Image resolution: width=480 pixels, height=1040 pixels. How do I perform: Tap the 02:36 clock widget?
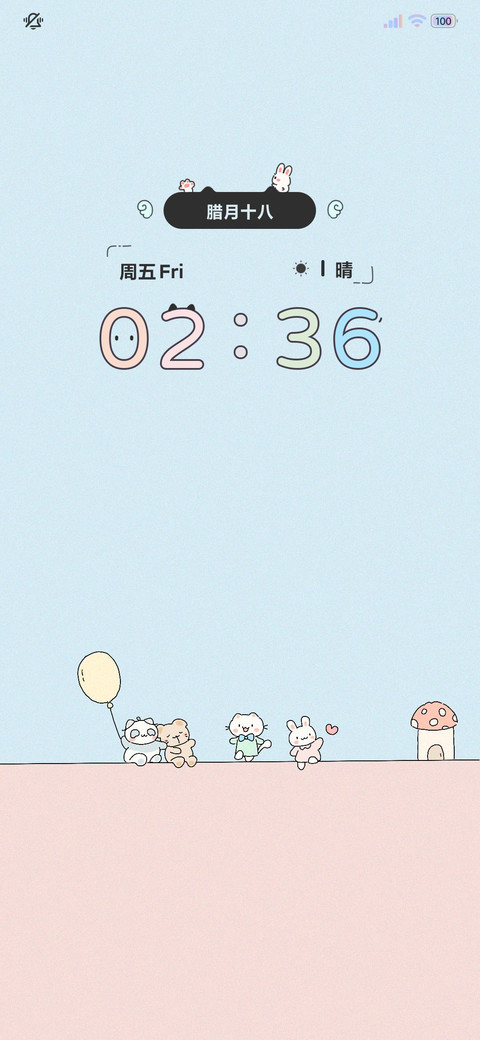pyautogui.click(x=240, y=337)
